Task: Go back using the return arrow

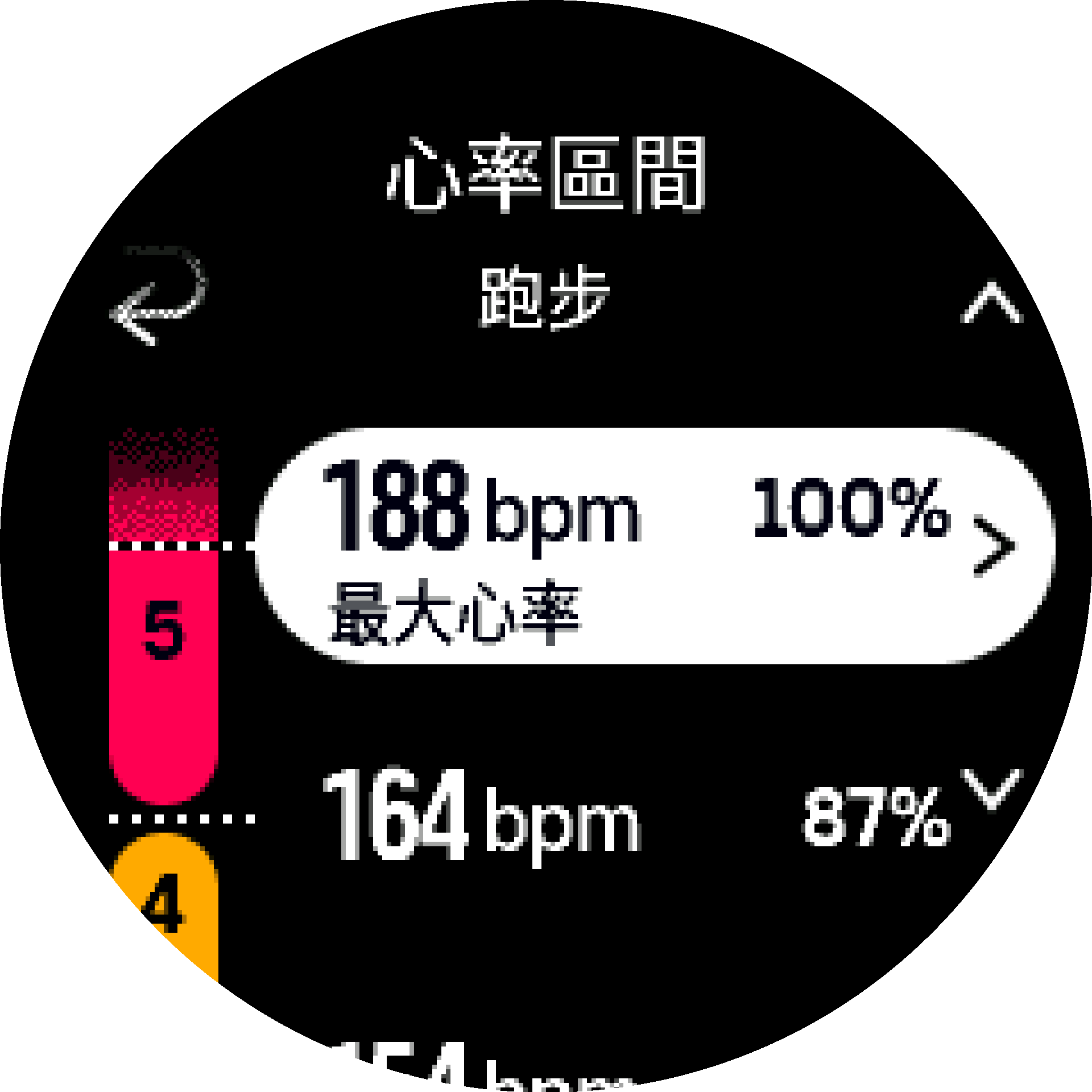Action: pyautogui.click(x=158, y=296)
